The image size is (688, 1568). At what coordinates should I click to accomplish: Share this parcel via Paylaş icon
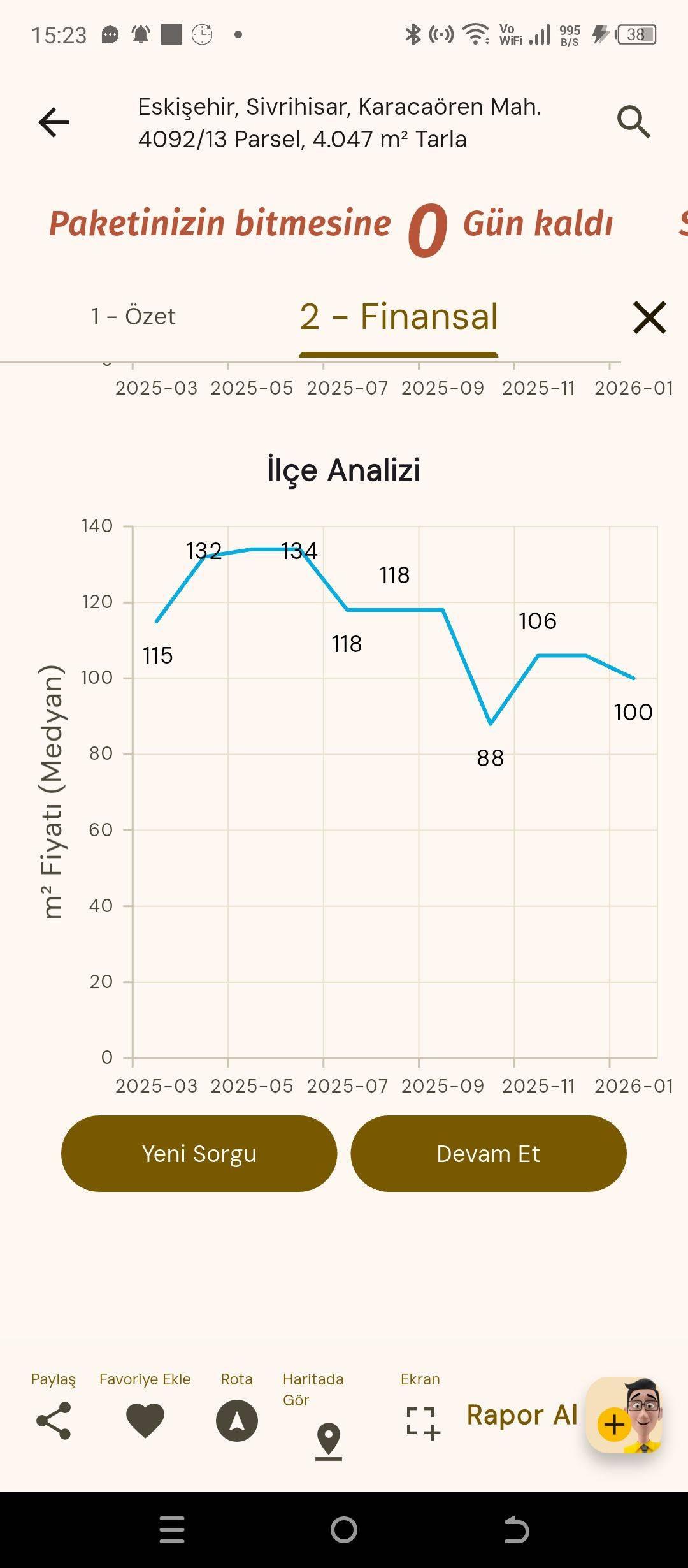pyautogui.click(x=54, y=1421)
